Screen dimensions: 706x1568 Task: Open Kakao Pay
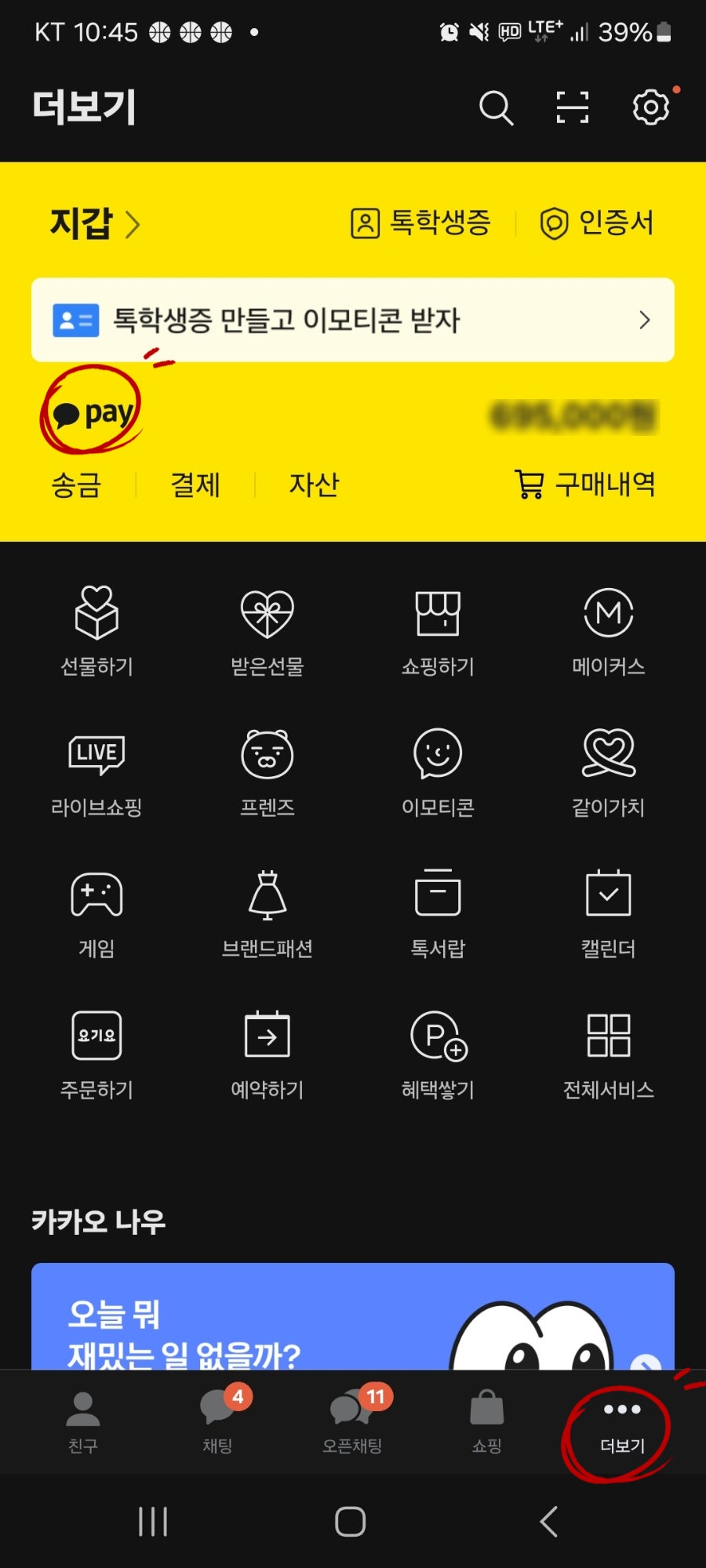pyautogui.click(x=93, y=413)
